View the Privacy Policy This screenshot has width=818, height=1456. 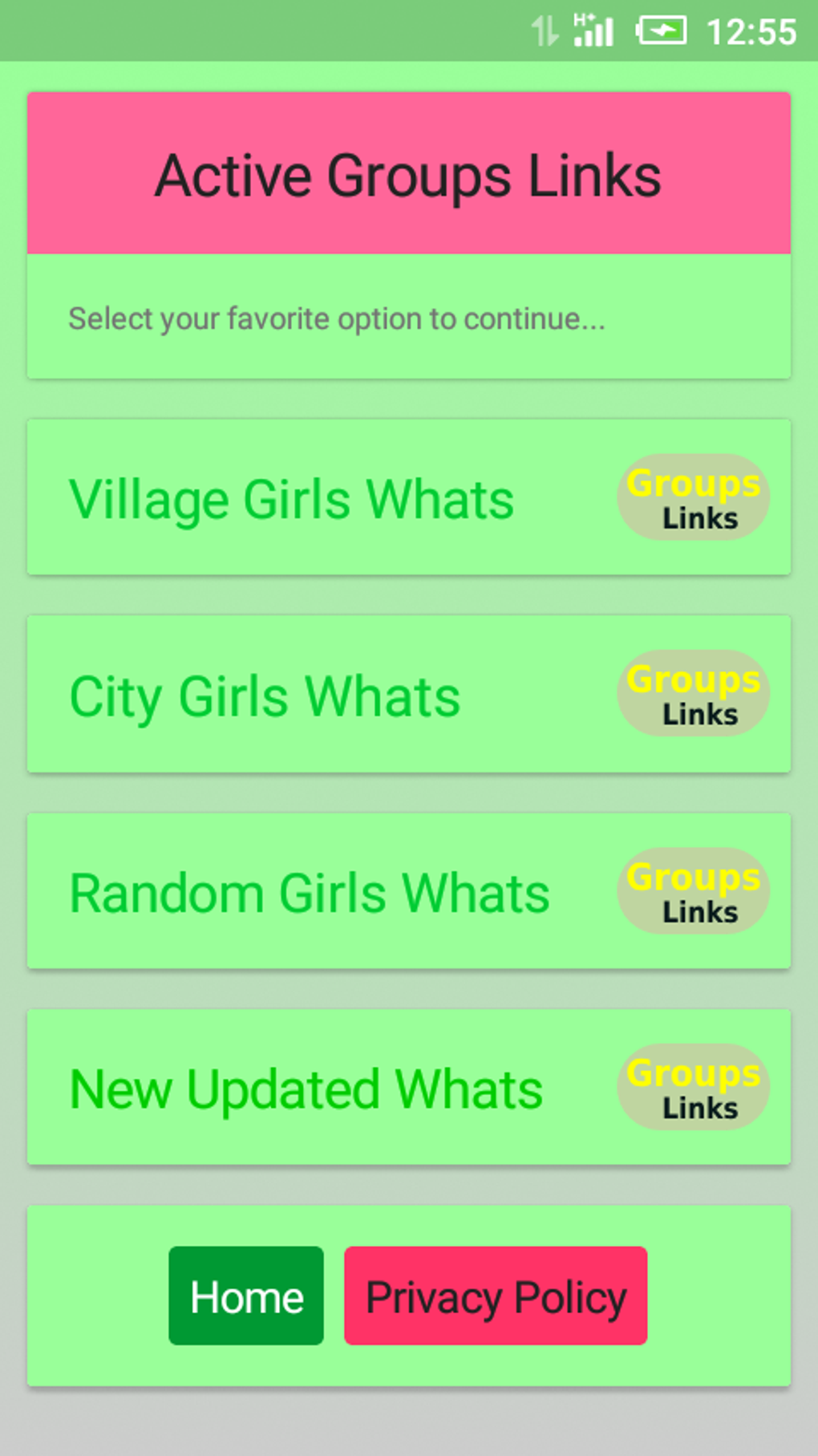coord(496,1296)
